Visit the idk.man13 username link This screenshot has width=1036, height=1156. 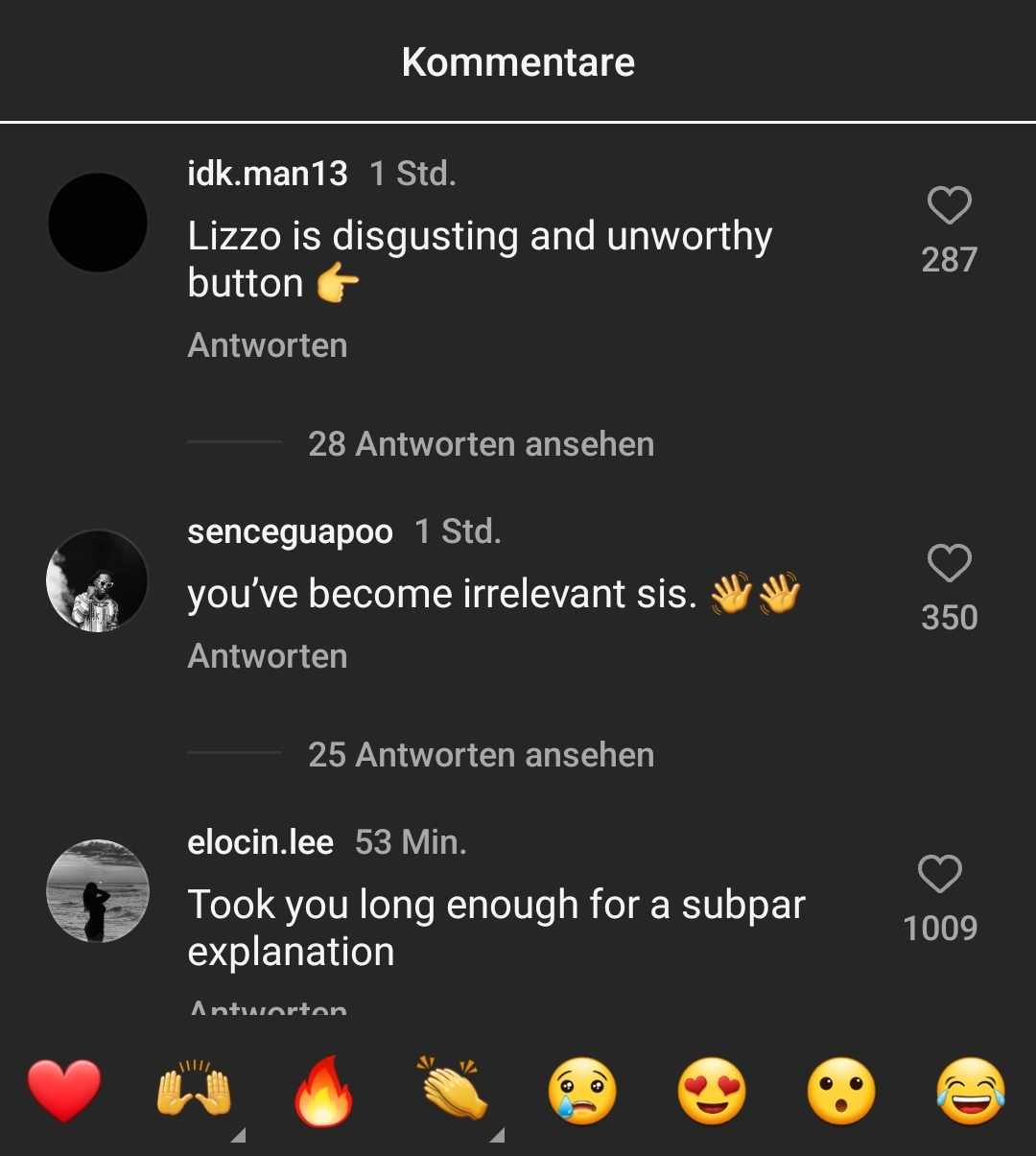[x=268, y=174]
